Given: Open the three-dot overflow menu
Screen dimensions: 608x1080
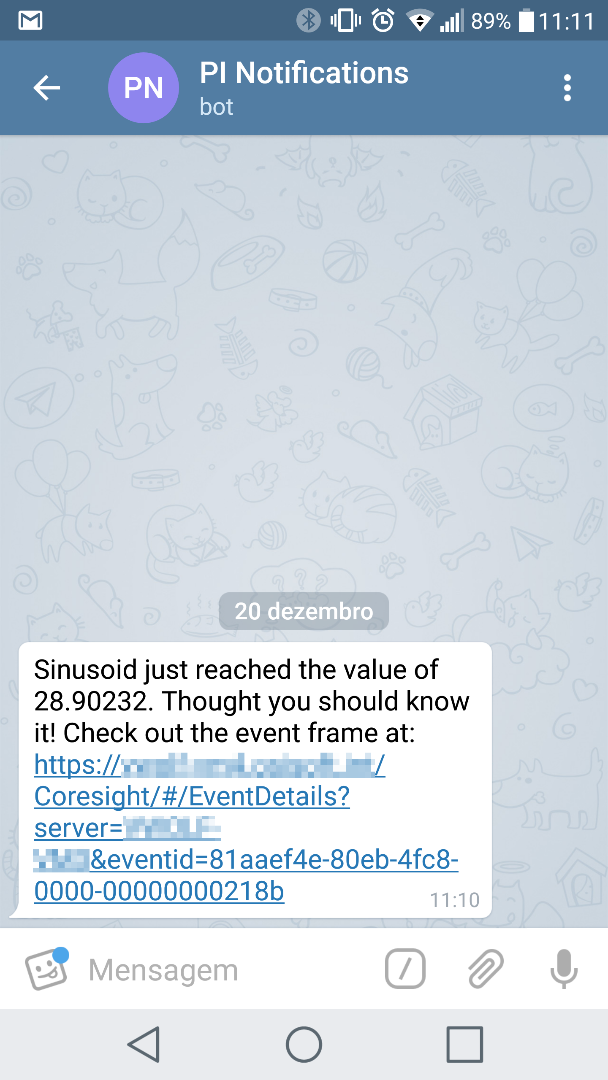Looking at the screenshot, I should [567, 88].
